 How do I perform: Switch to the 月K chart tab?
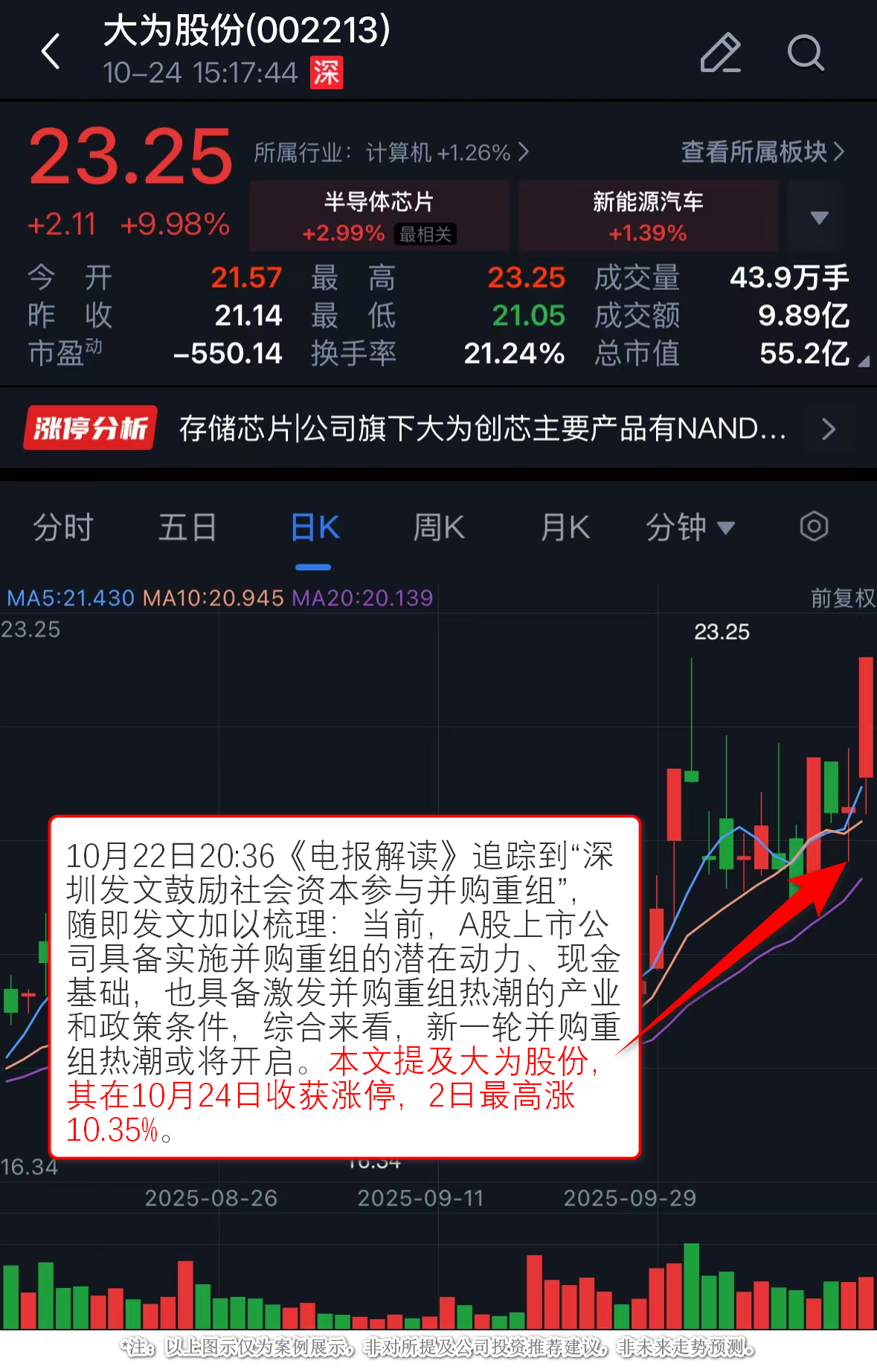[565, 527]
